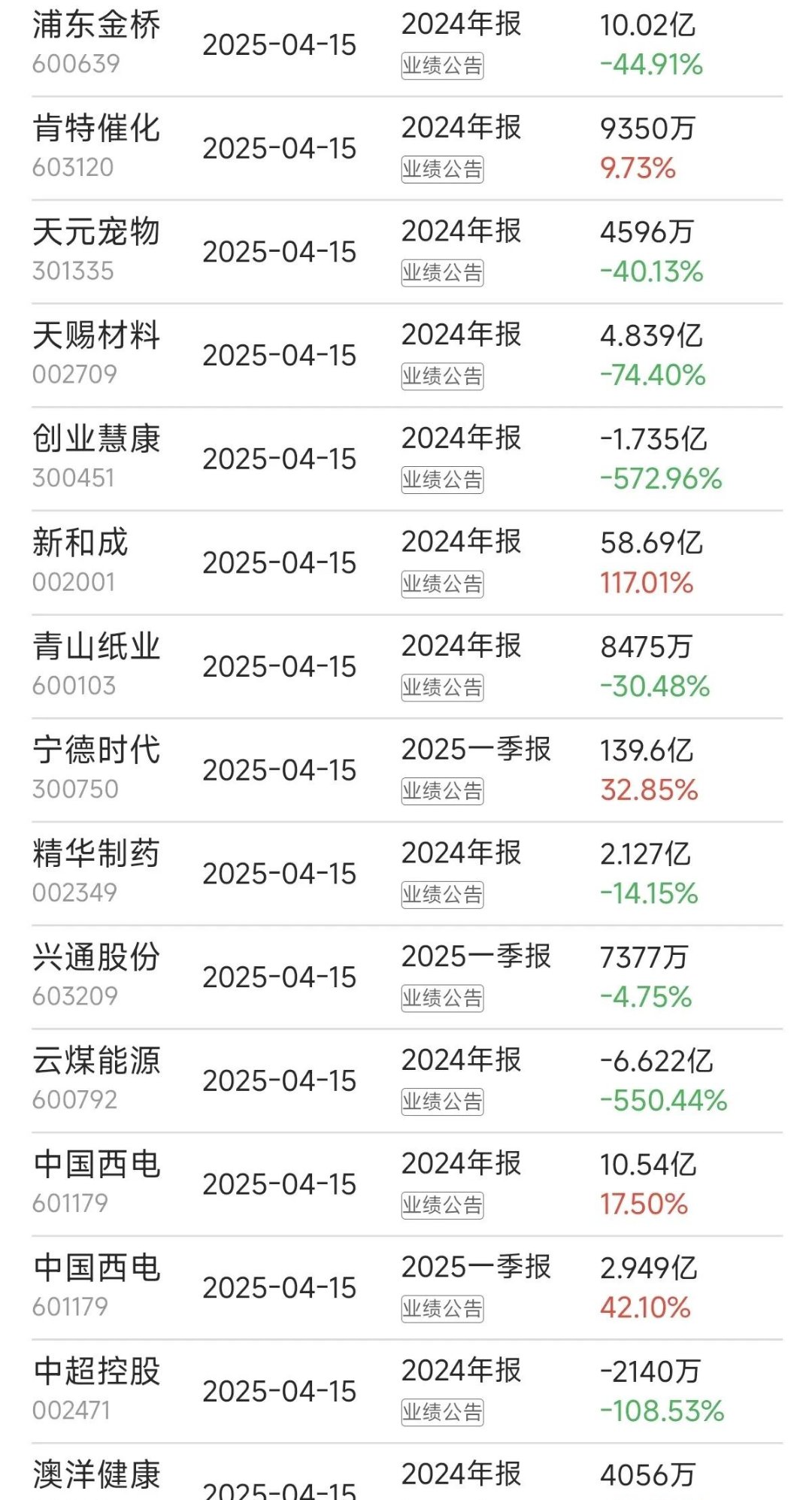The image size is (812, 1500).
Task: Click the 139.6亿 profit figure for 宁德时代
Action: tap(648, 749)
